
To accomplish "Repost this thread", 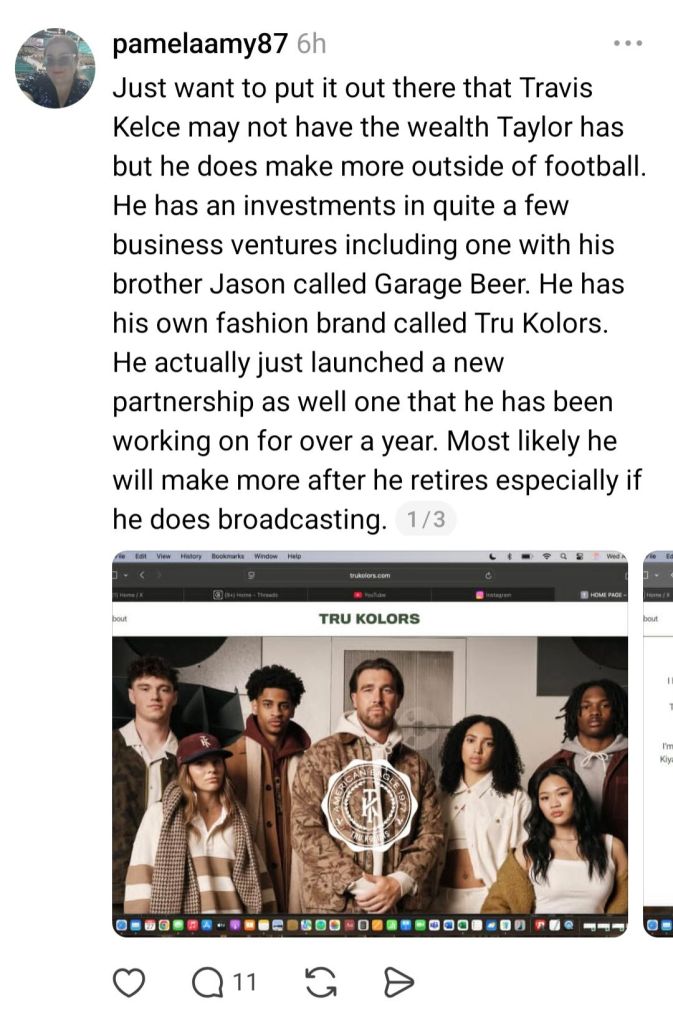I will (x=319, y=984).
